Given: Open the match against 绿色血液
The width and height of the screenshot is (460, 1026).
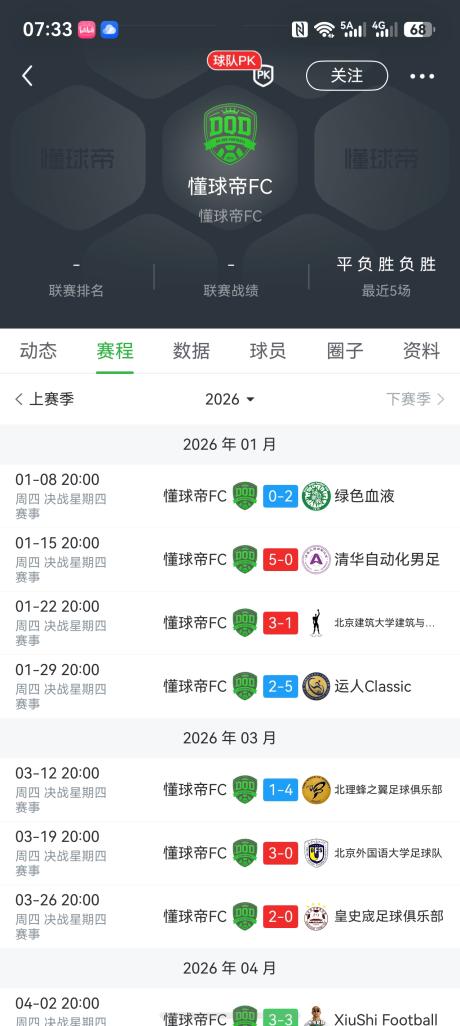Looking at the screenshot, I should (x=230, y=496).
